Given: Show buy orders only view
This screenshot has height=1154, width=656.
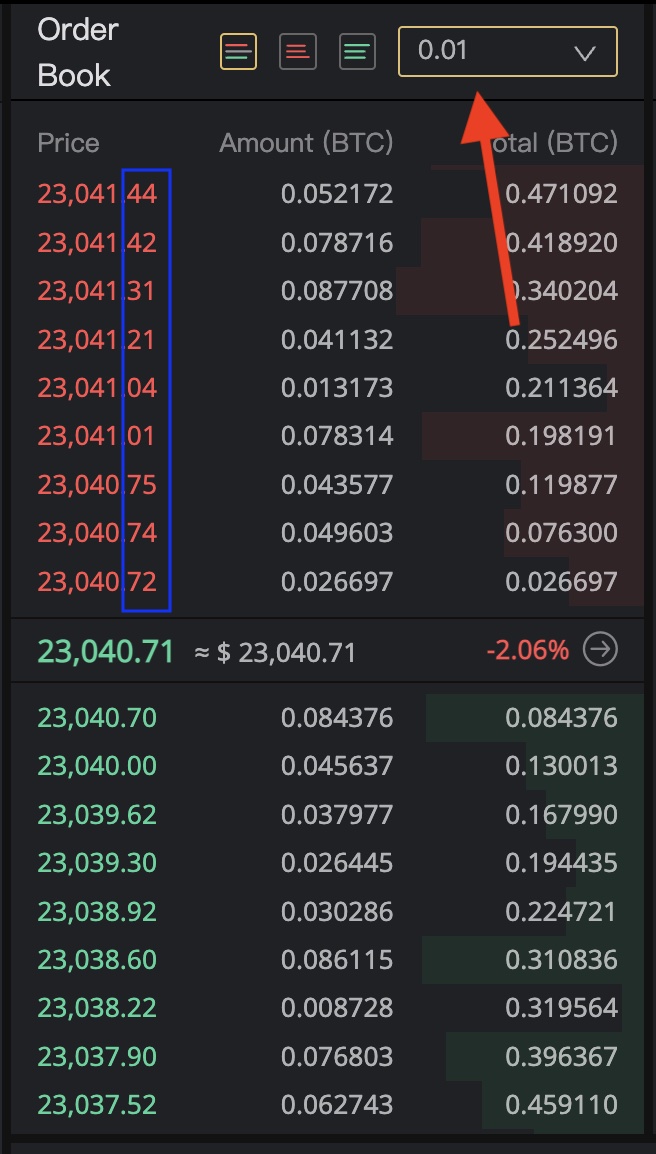Looking at the screenshot, I should [357, 52].
